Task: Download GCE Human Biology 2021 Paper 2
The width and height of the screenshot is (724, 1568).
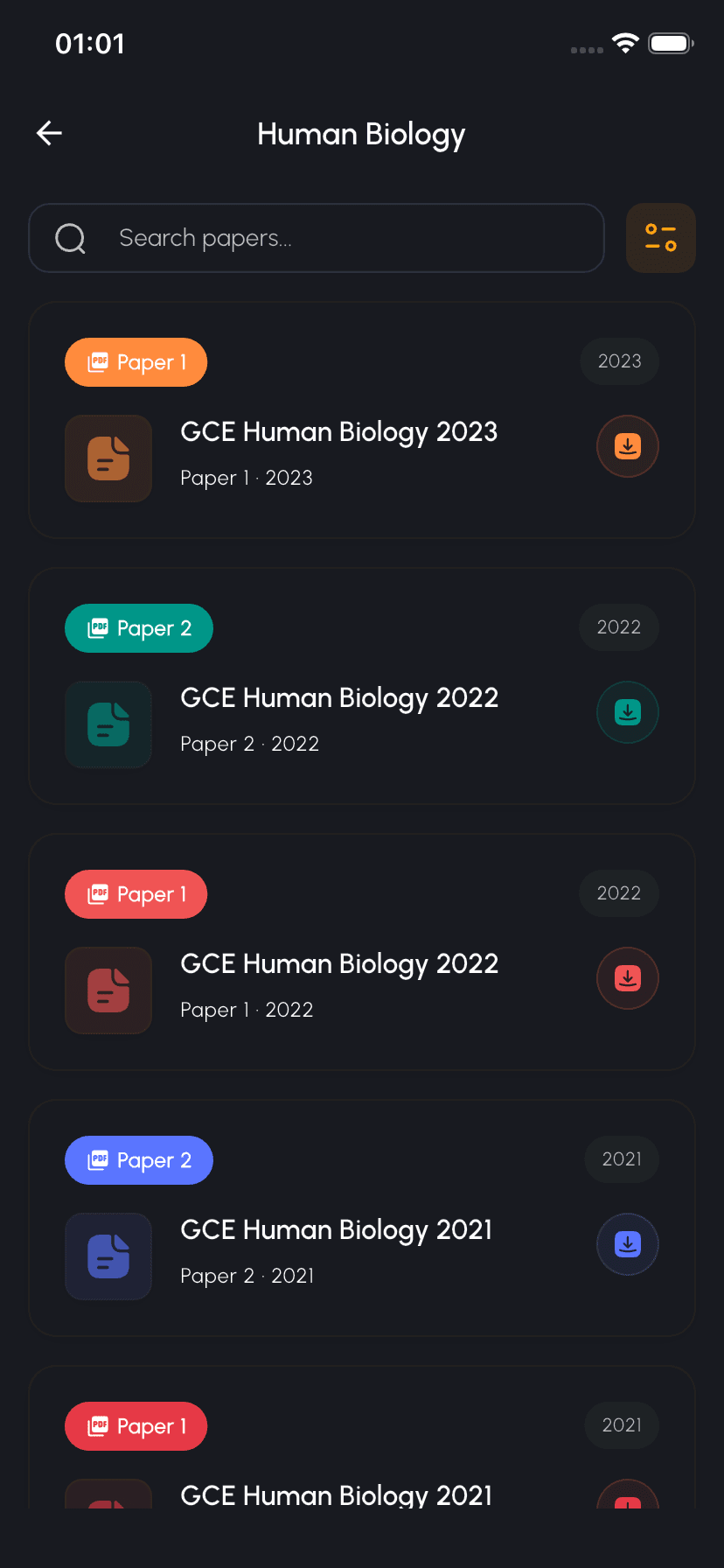Action: [627, 1244]
